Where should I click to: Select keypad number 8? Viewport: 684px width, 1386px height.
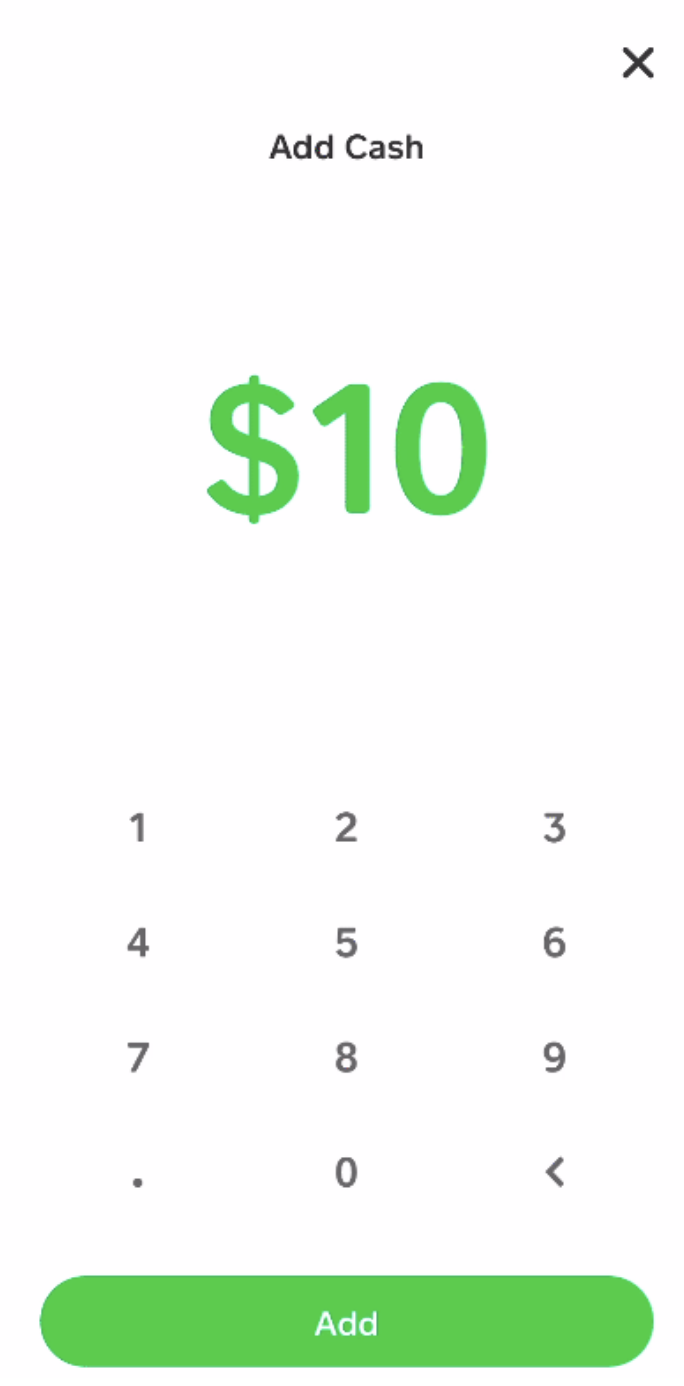[346, 1057]
